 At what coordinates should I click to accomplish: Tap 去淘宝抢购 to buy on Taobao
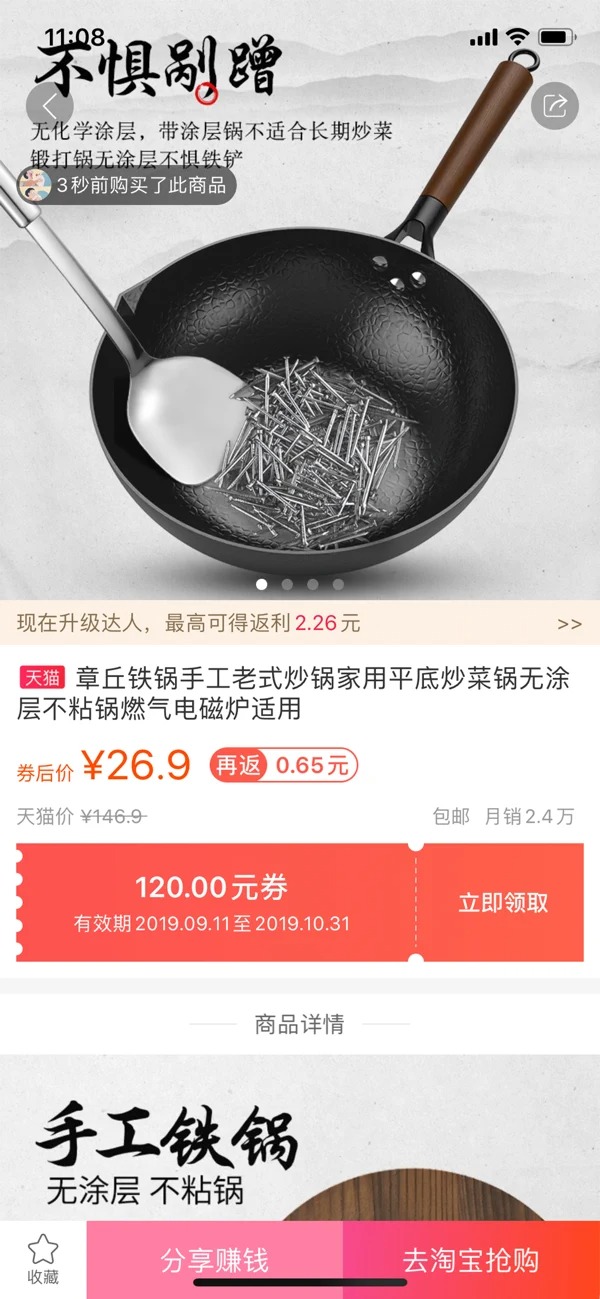pos(471,1260)
